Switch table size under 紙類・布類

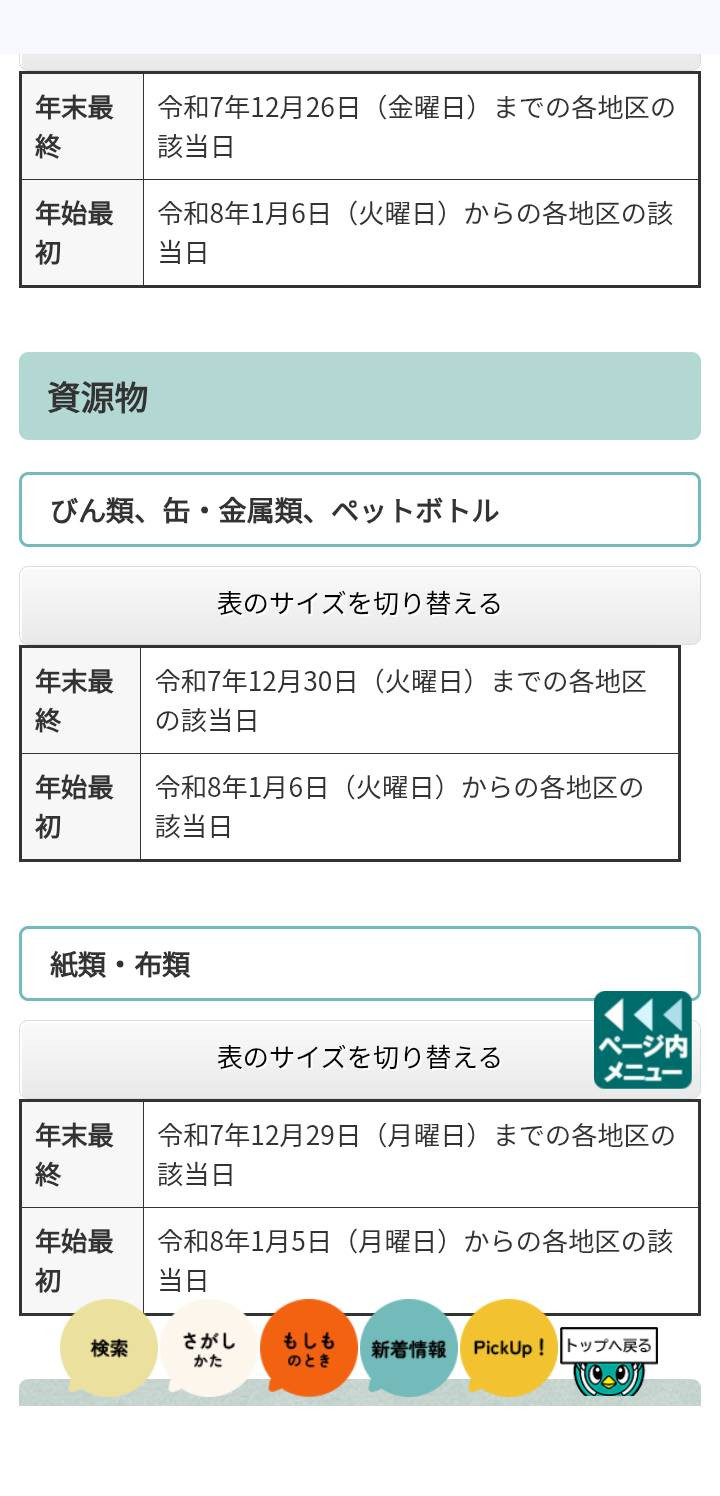300,1058
